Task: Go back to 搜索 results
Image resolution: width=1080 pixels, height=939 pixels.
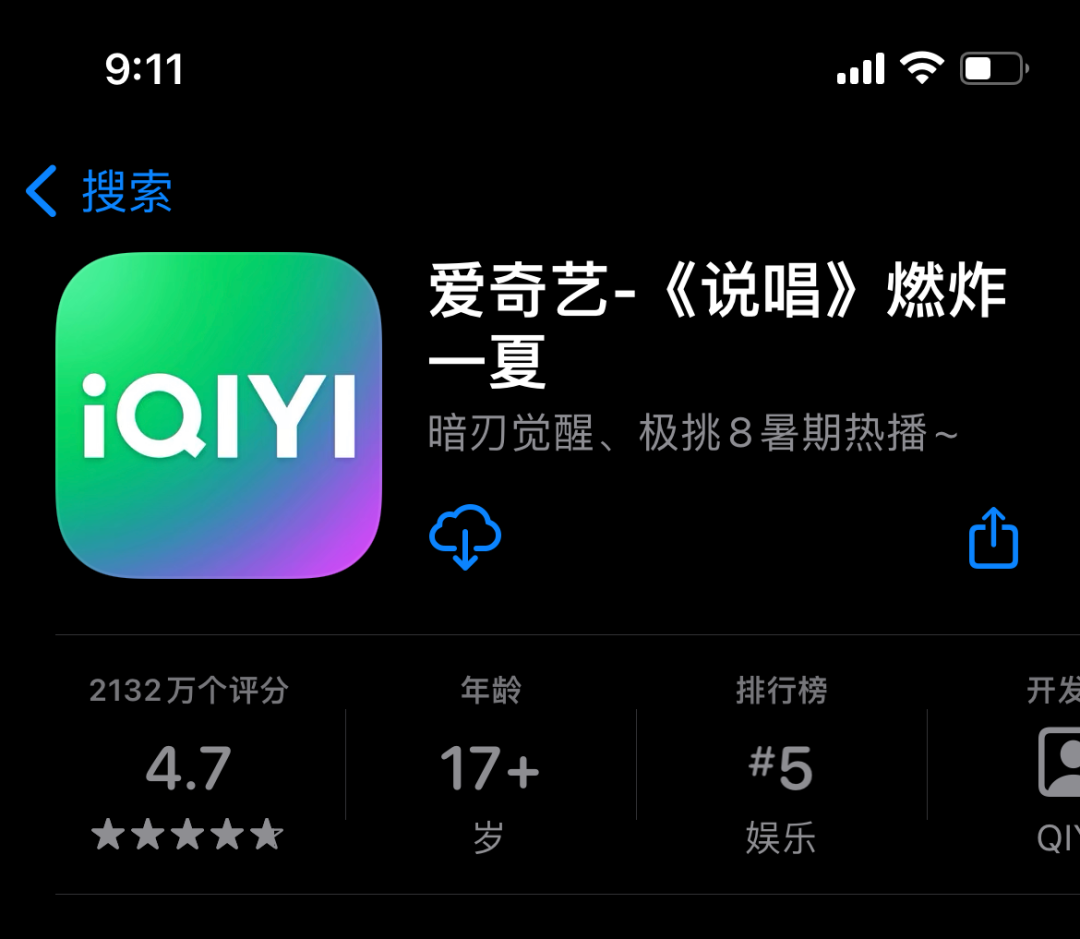Action: click(x=100, y=191)
